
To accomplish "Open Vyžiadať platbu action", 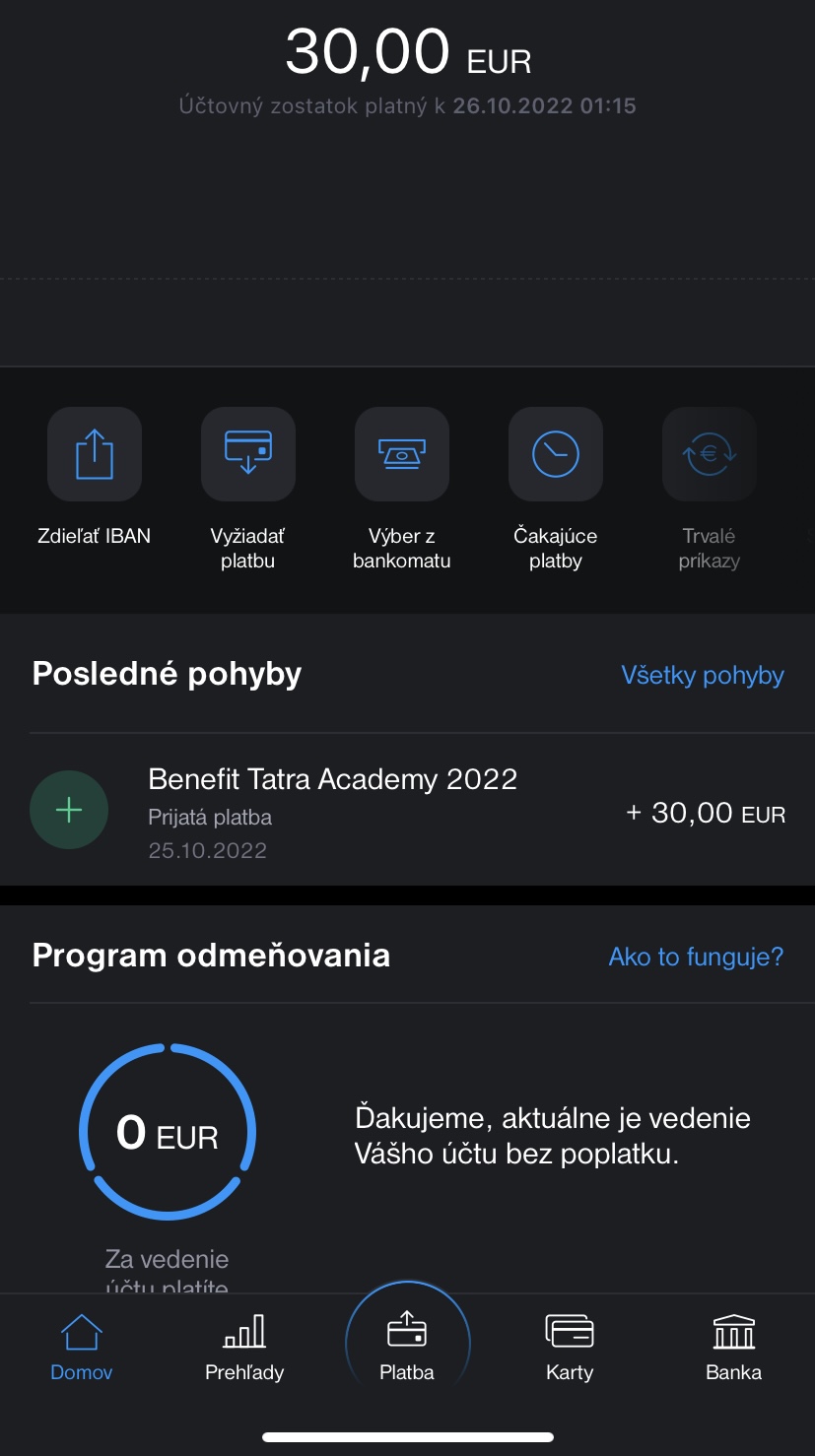I will [248, 454].
